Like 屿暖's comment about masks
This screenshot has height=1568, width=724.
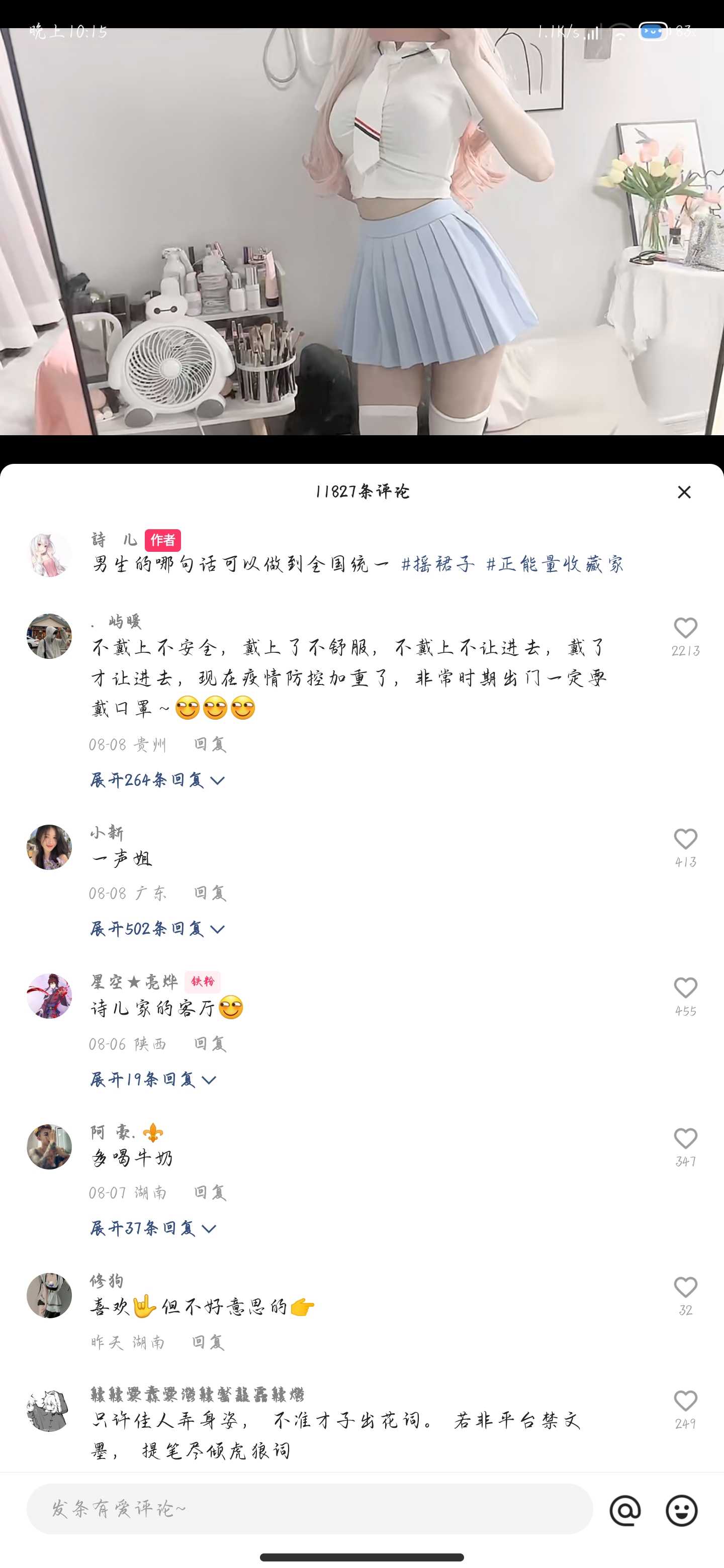coord(685,629)
